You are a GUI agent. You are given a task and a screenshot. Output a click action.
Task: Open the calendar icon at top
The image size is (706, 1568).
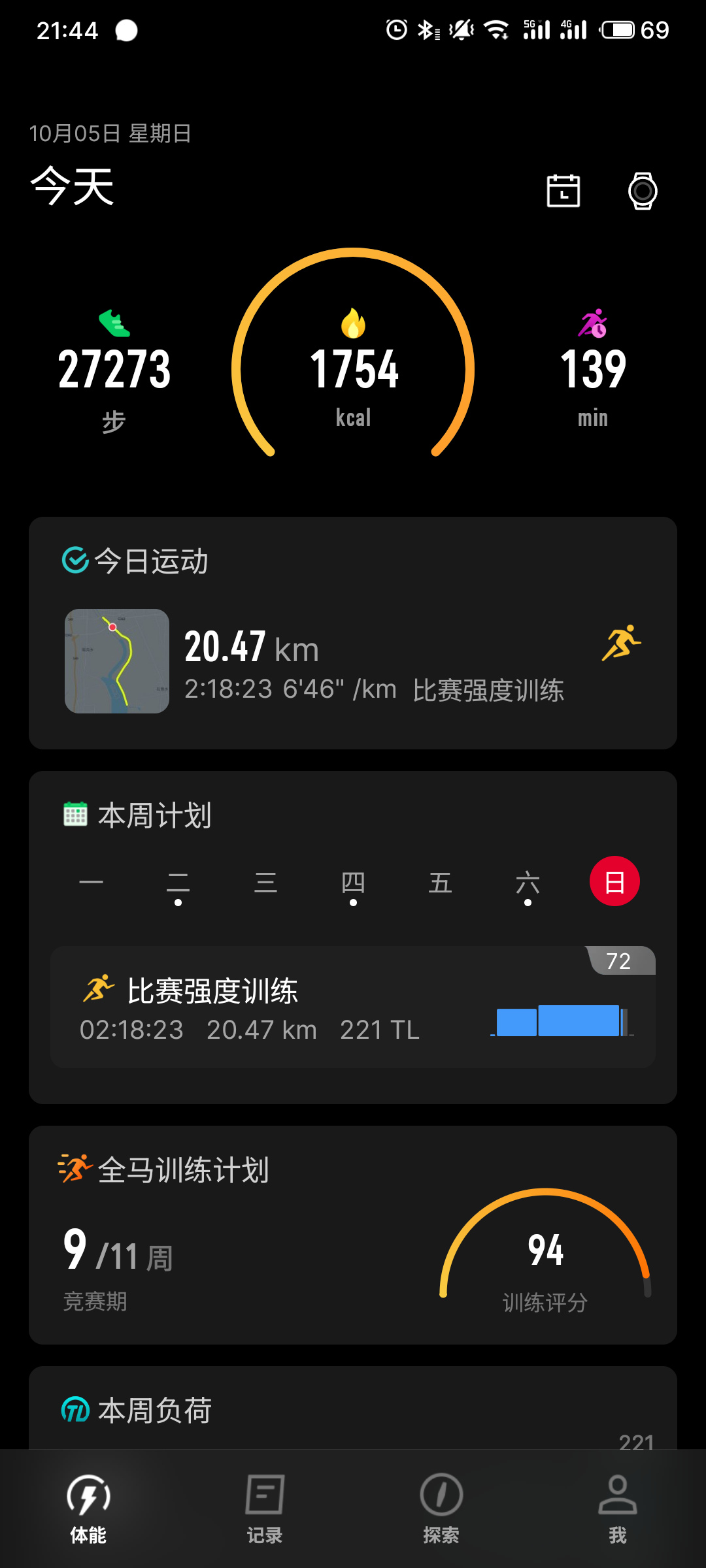[563, 191]
